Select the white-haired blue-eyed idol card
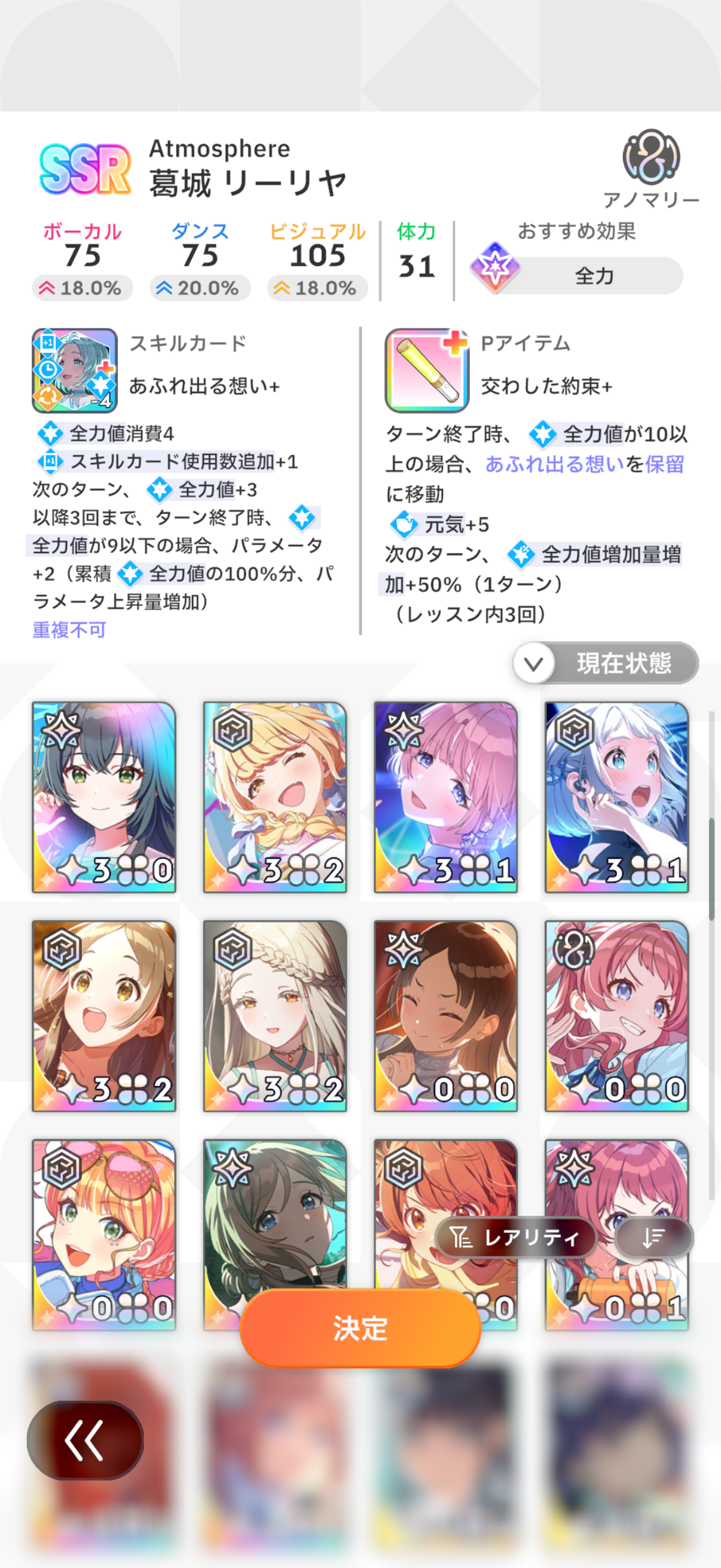721x1568 pixels. point(616,797)
